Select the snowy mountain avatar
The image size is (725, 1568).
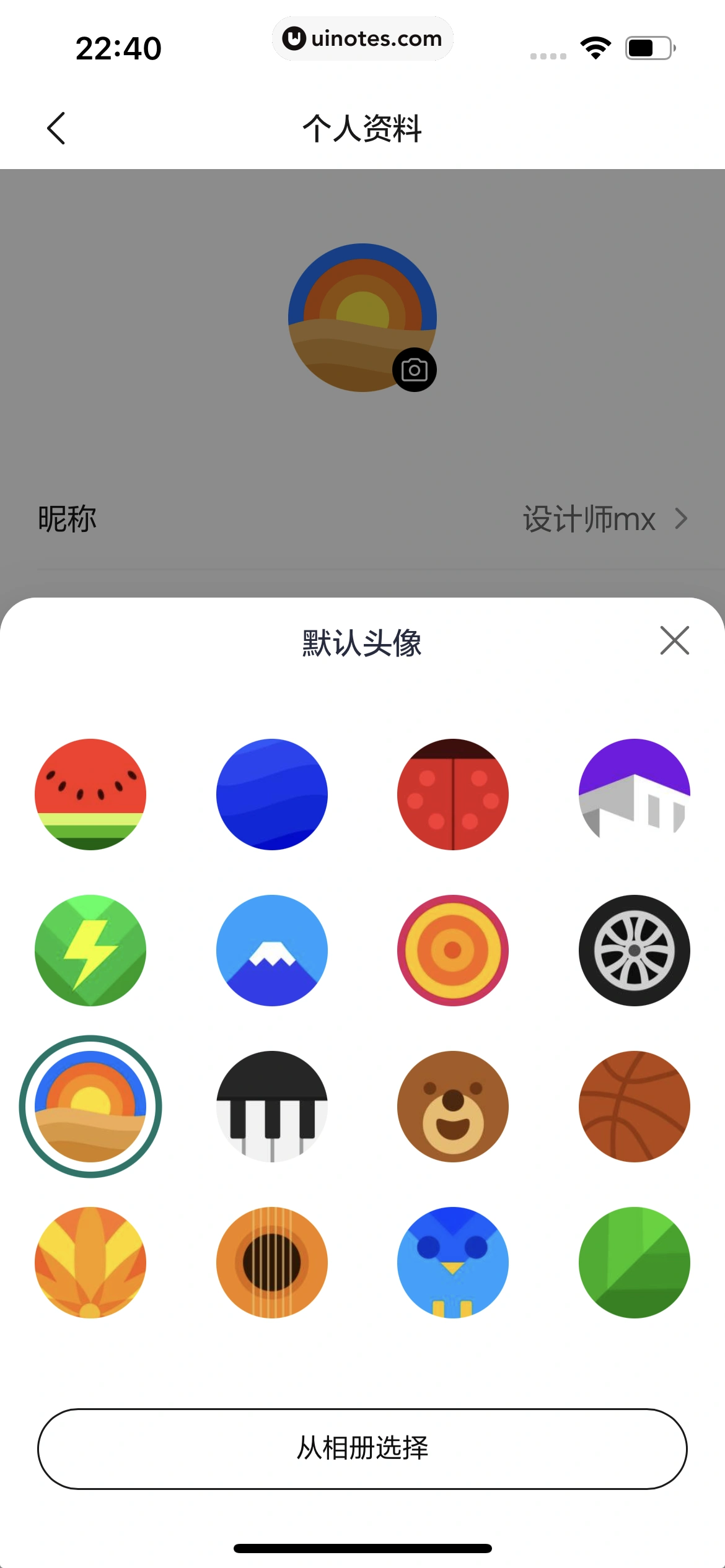tap(271, 950)
